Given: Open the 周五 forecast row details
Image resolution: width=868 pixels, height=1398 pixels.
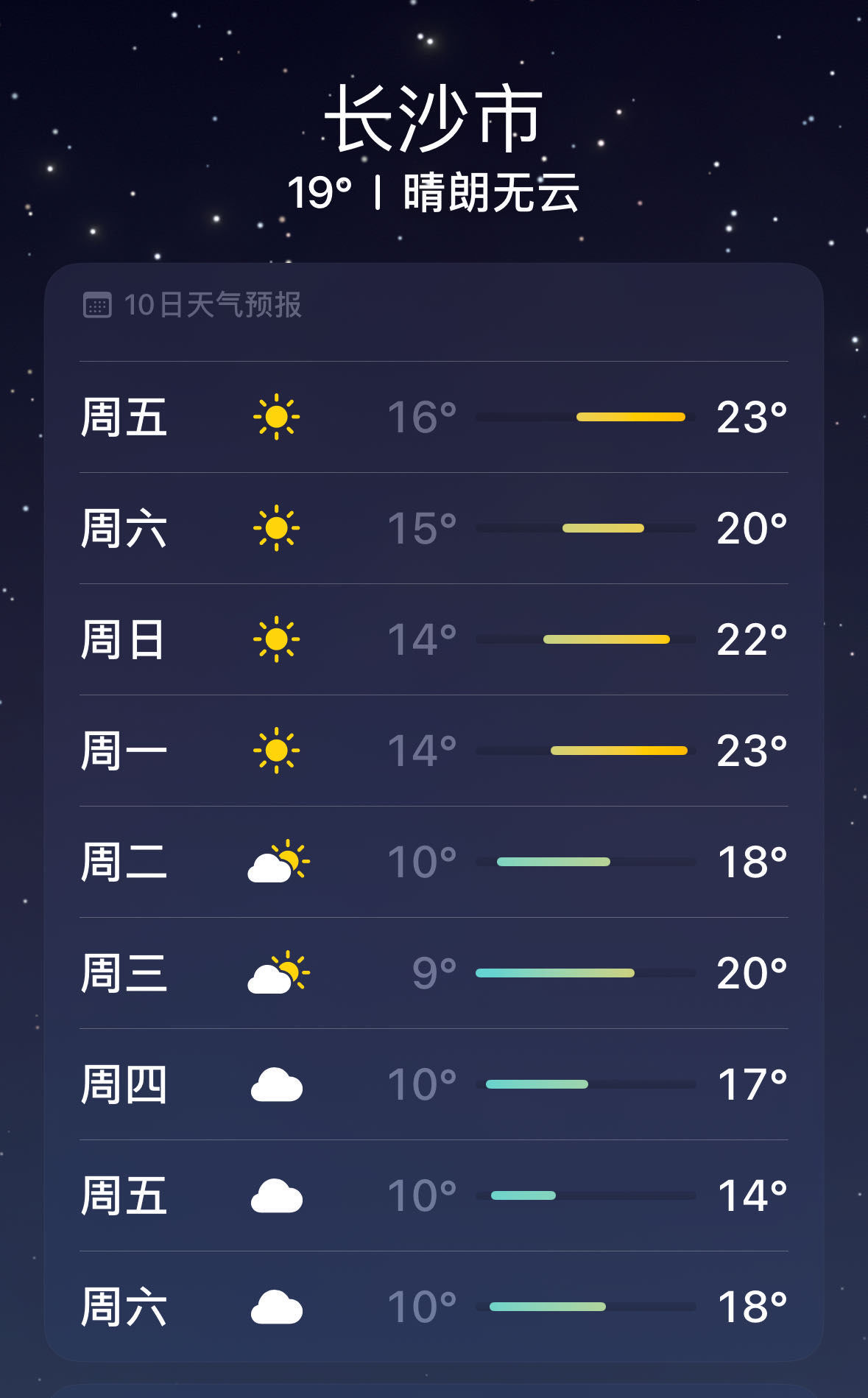Looking at the screenshot, I should click(434, 418).
